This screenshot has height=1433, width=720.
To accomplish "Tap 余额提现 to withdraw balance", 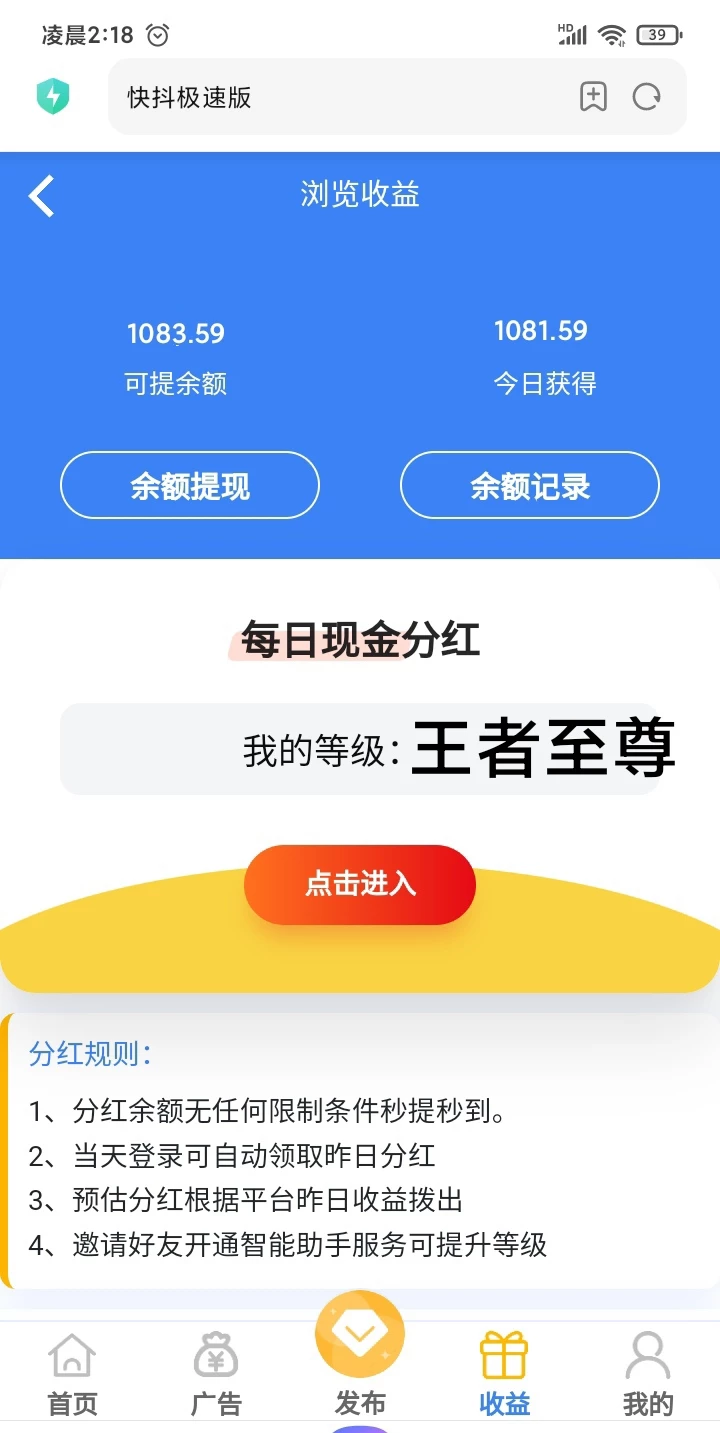I will click(x=190, y=486).
